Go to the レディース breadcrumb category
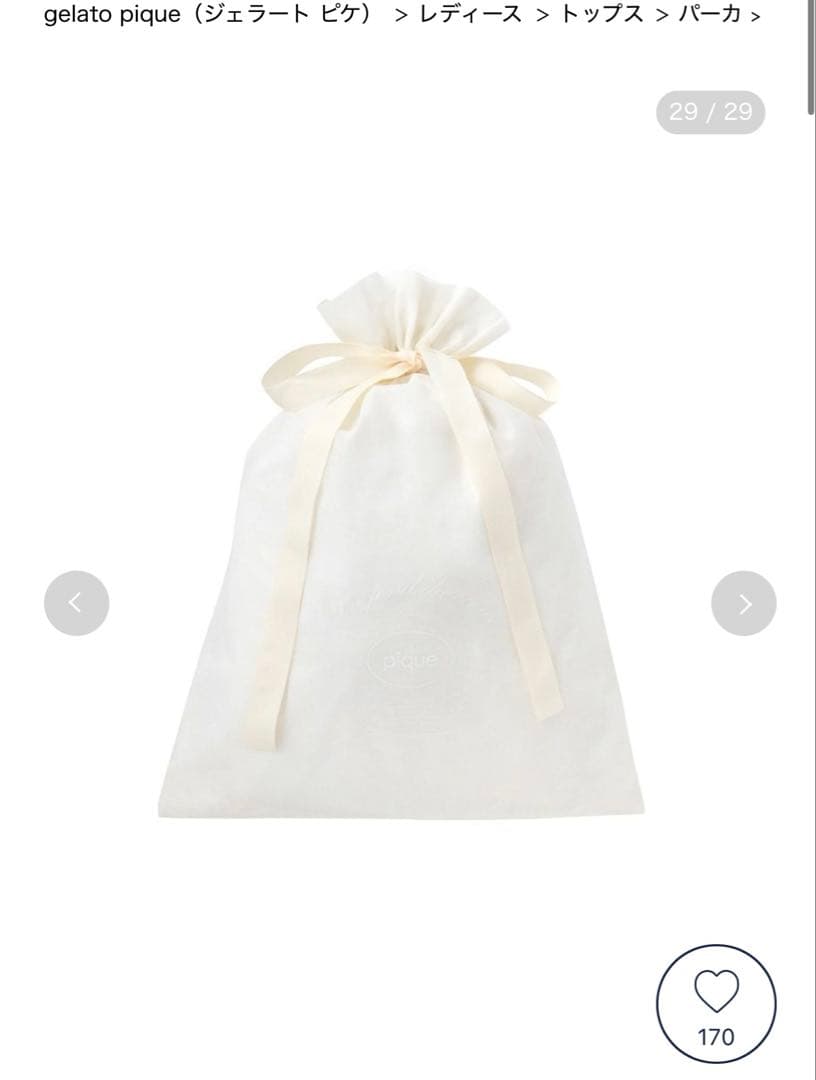 [471, 16]
